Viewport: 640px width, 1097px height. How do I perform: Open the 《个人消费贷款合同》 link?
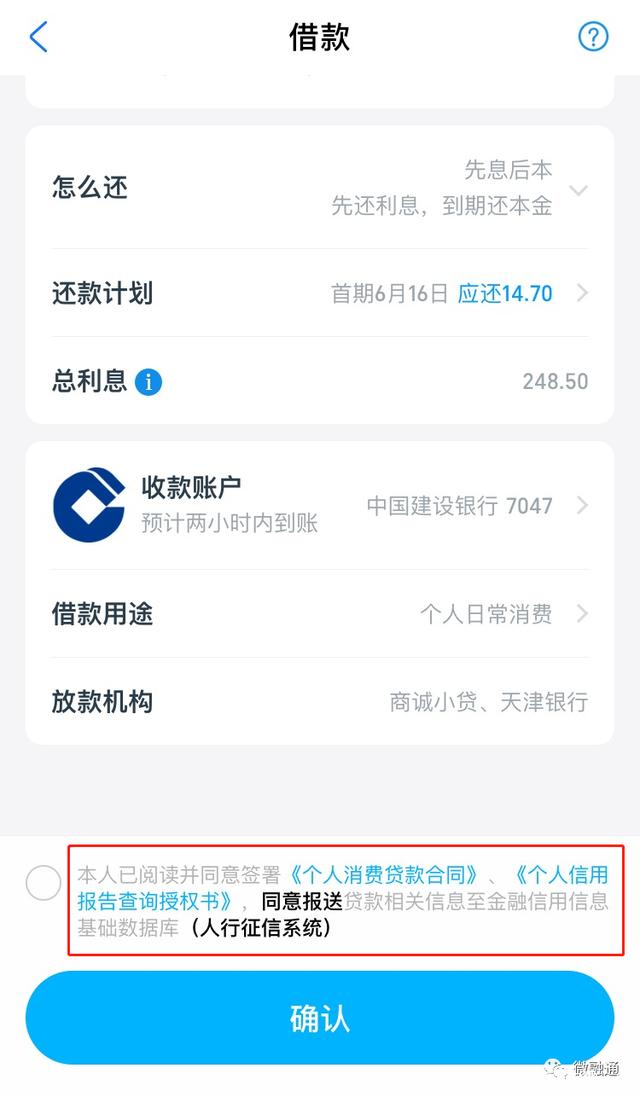383,875
